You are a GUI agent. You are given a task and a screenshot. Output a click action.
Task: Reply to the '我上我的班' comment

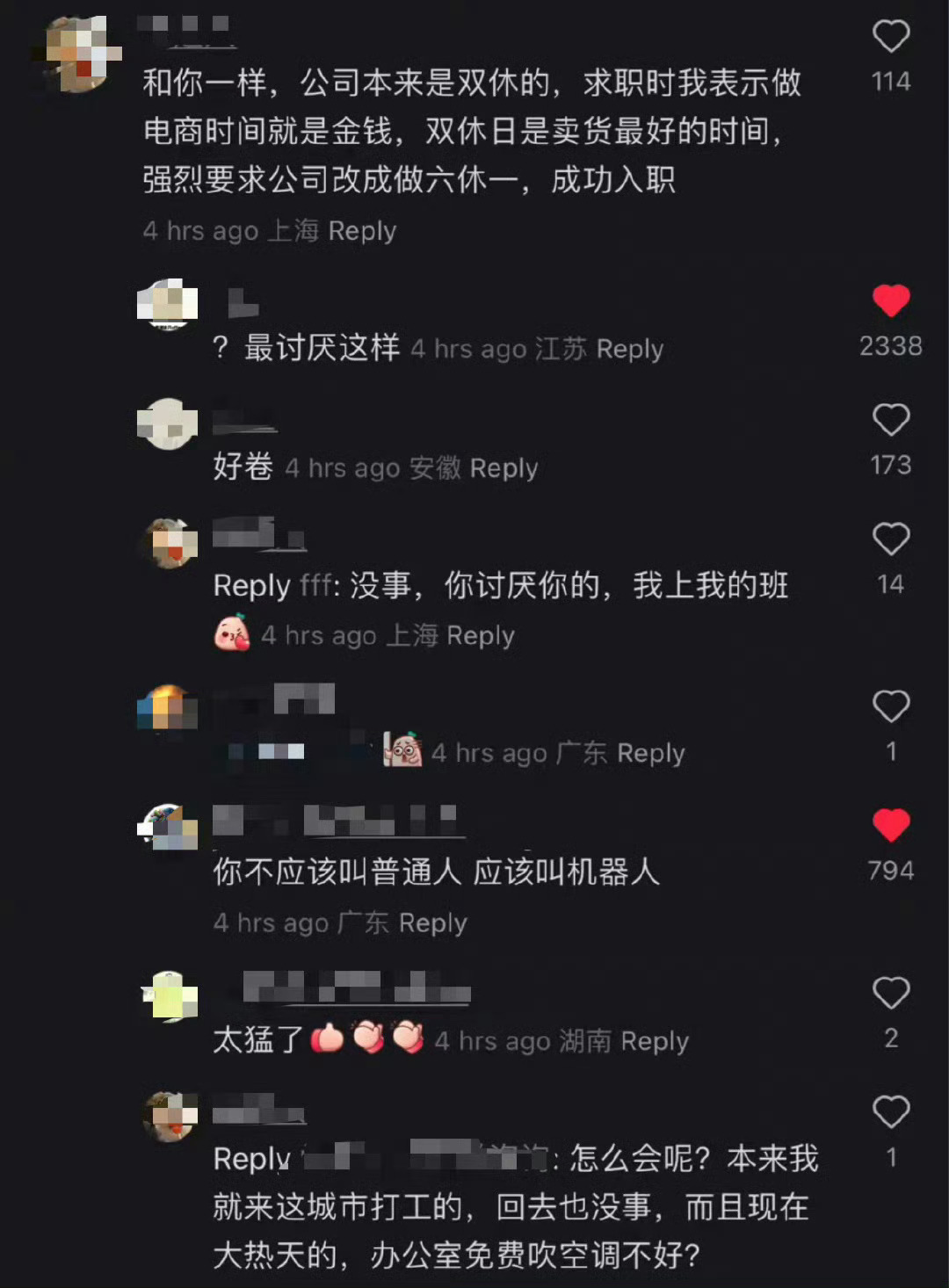pos(480,635)
